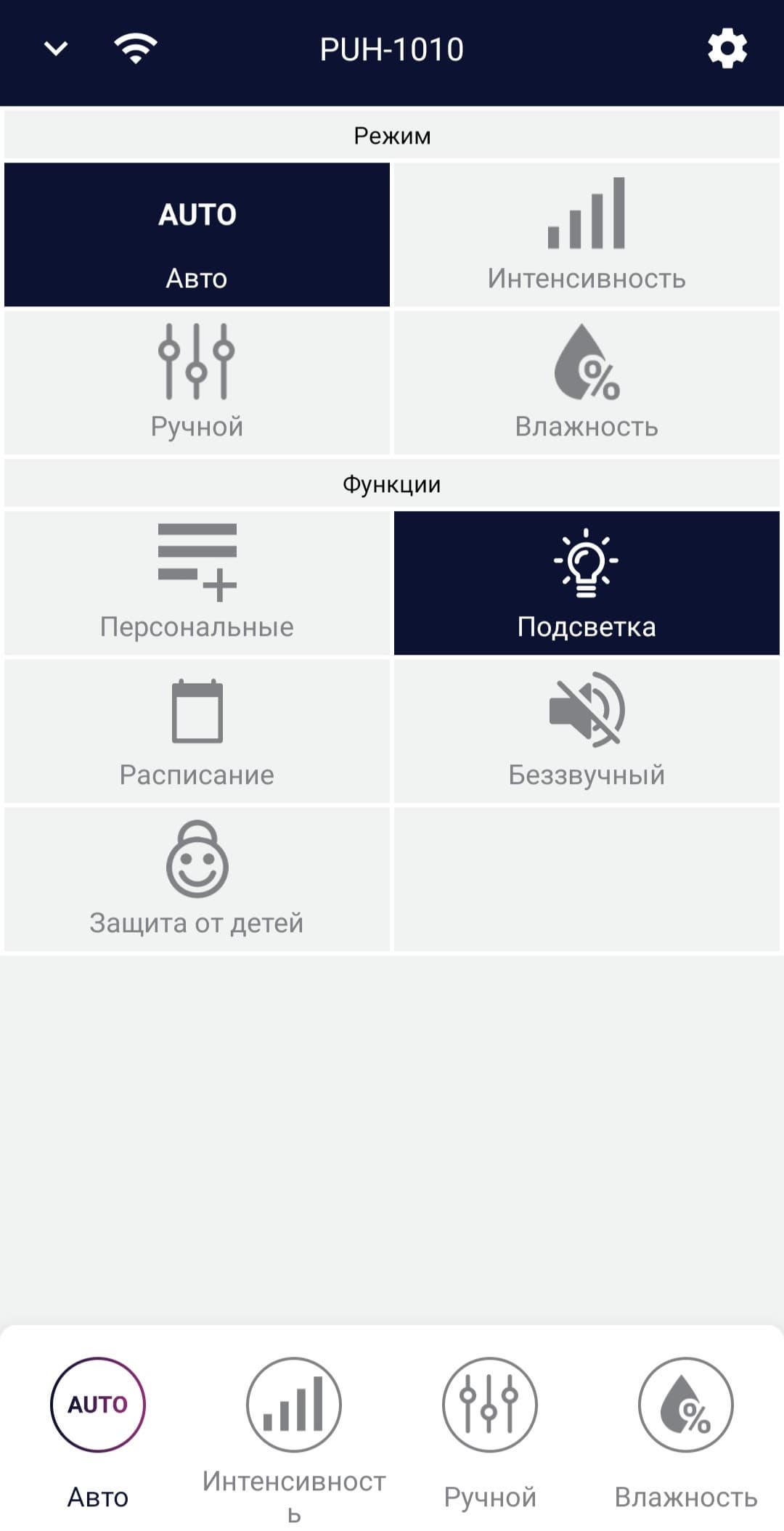Select the Влажность mode tile
Viewport: 784px width, 1531px height.
click(587, 382)
